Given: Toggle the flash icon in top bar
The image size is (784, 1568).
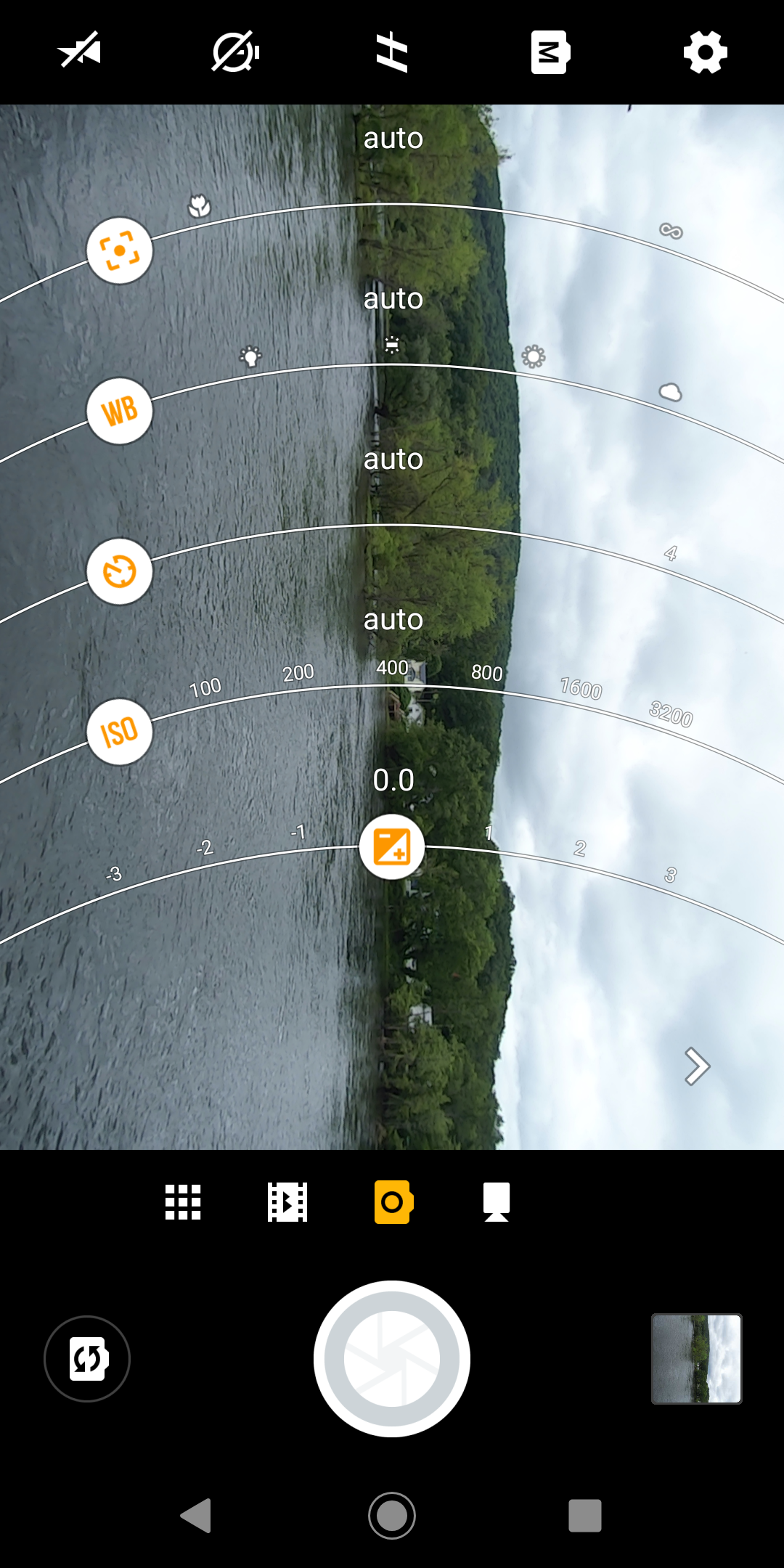Looking at the screenshot, I should (x=80, y=52).
